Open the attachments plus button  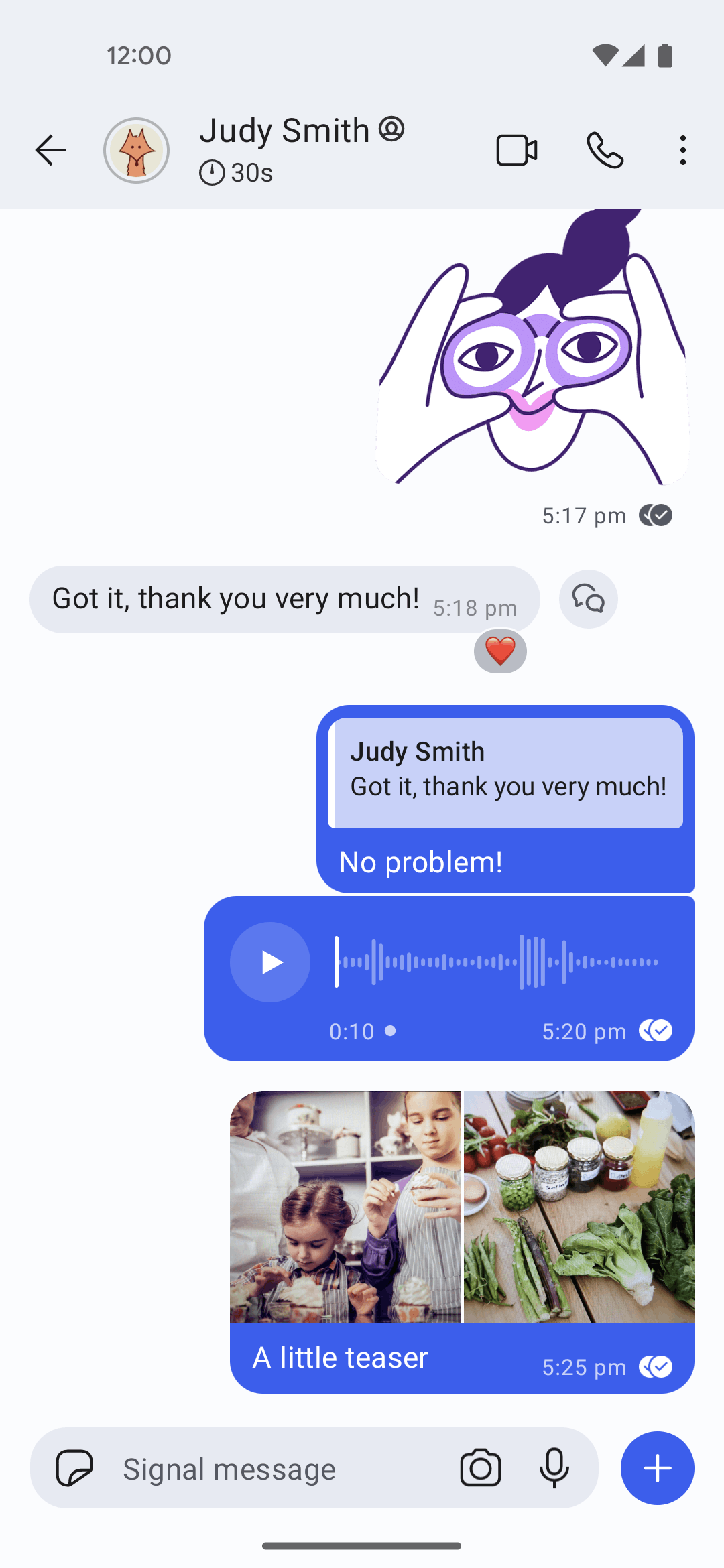[x=657, y=1468]
